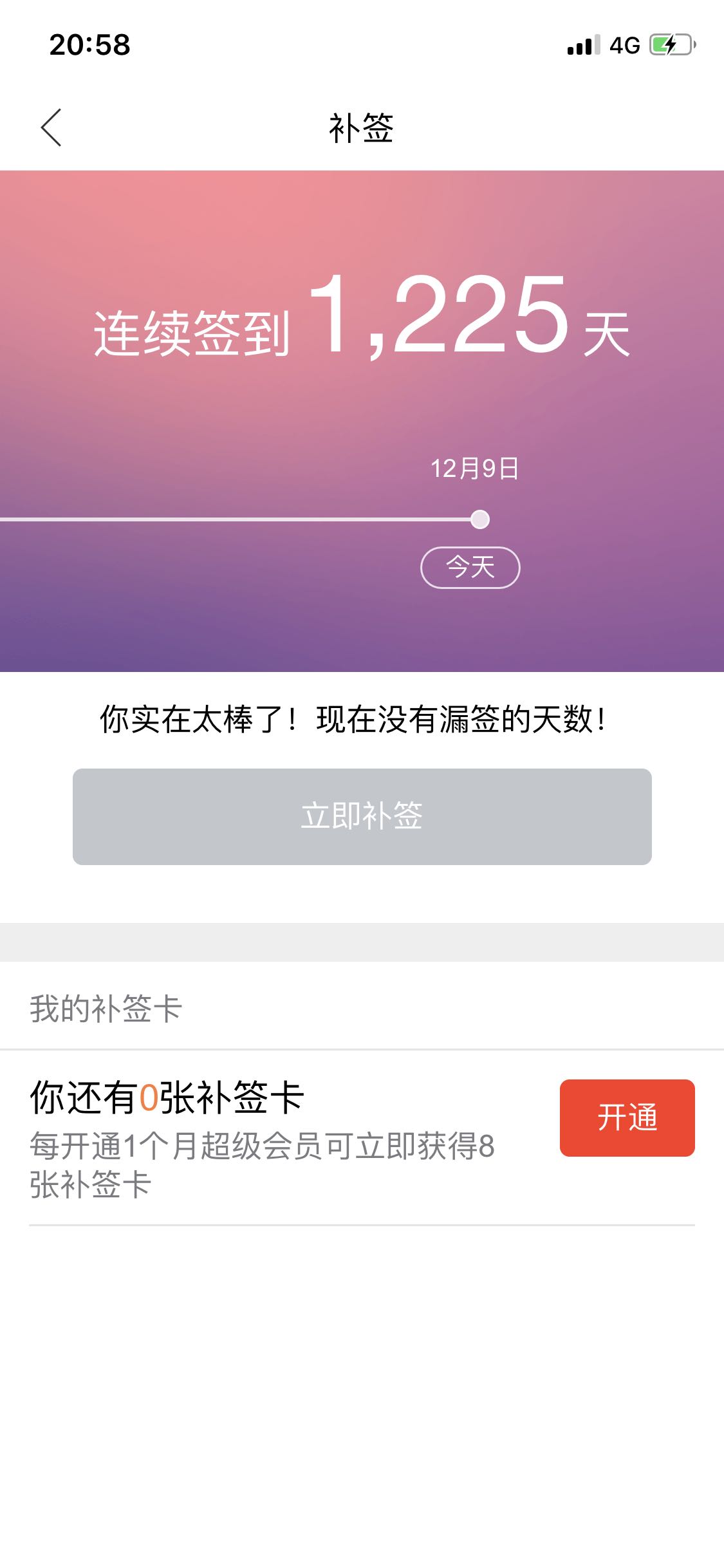The width and height of the screenshot is (724, 1568).
Task: Select the 今天 timeline marker
Action: [x=470, y=567]
